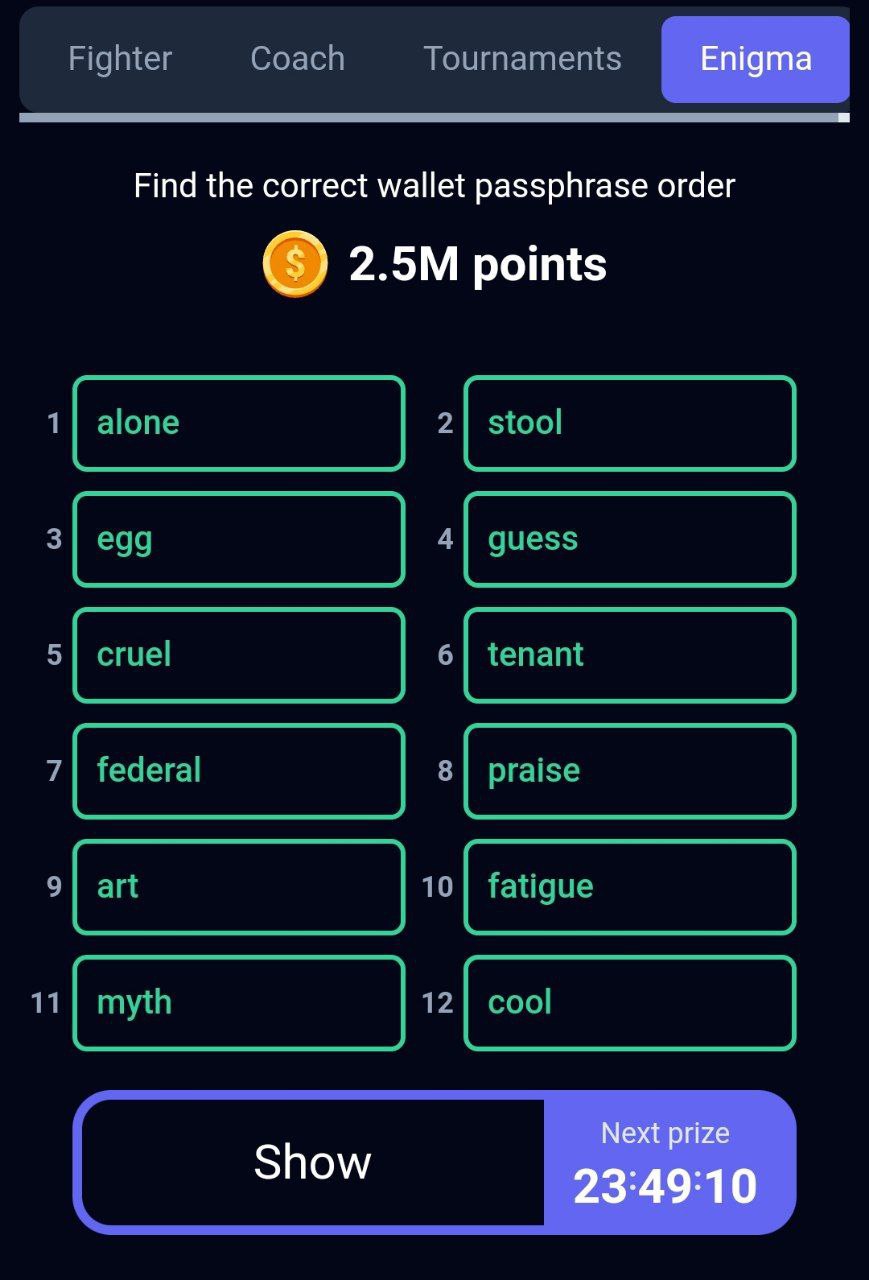Switch to the Fighter tab
This screenshot has height=1280, width=869.
120,59
